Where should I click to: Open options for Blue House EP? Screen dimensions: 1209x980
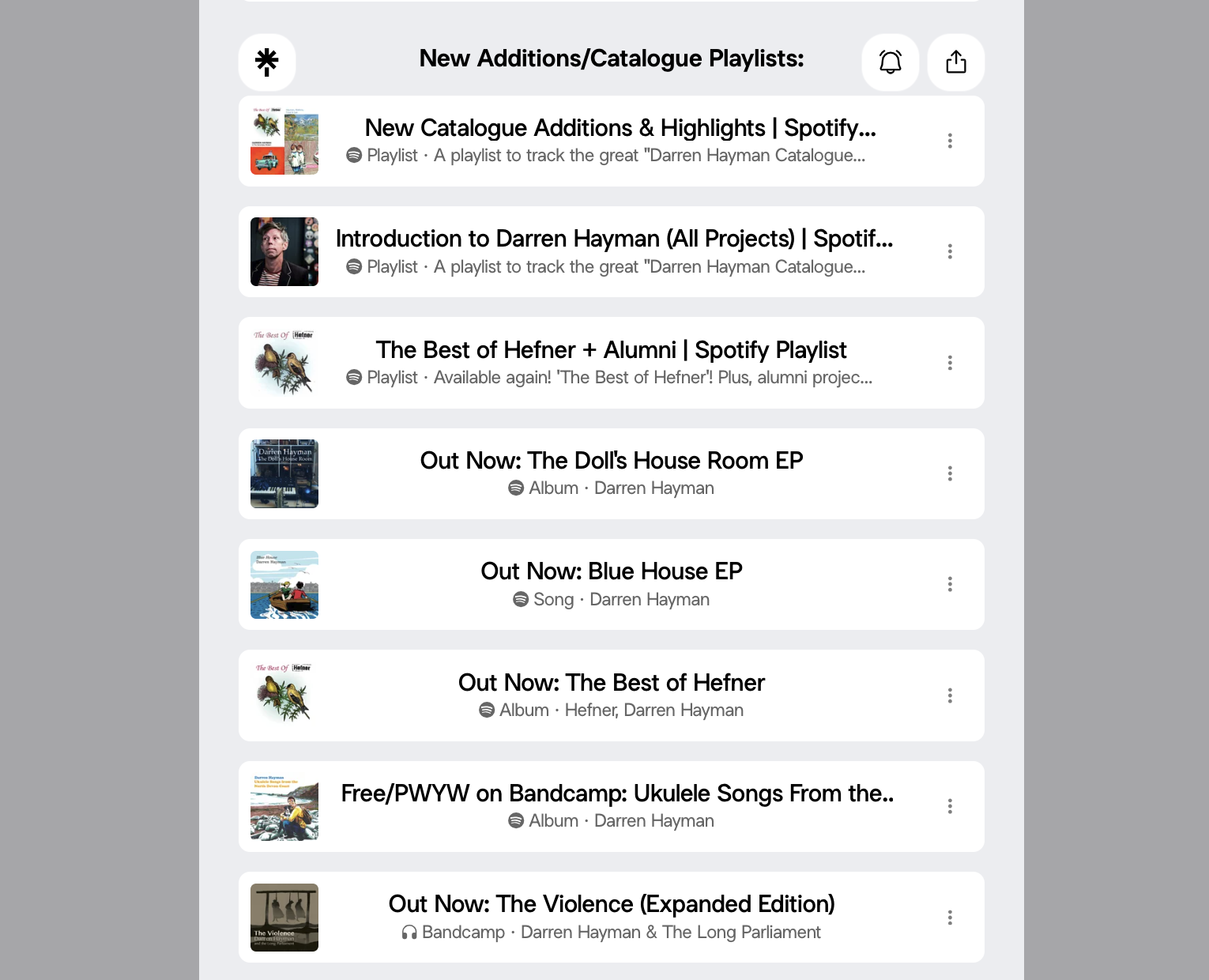950,584
